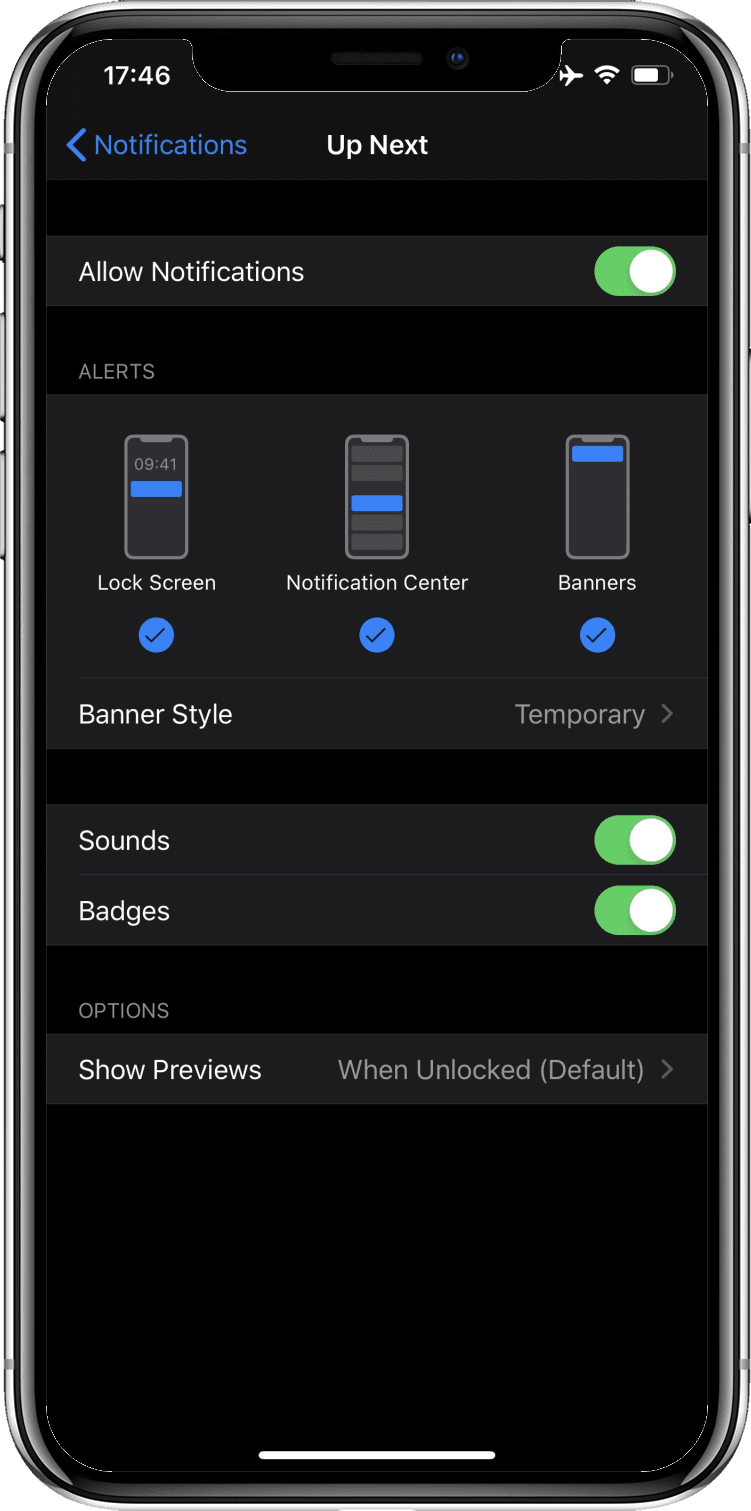Open the Banner Style options
The image size is (751, 1511).
pos(376,714)
